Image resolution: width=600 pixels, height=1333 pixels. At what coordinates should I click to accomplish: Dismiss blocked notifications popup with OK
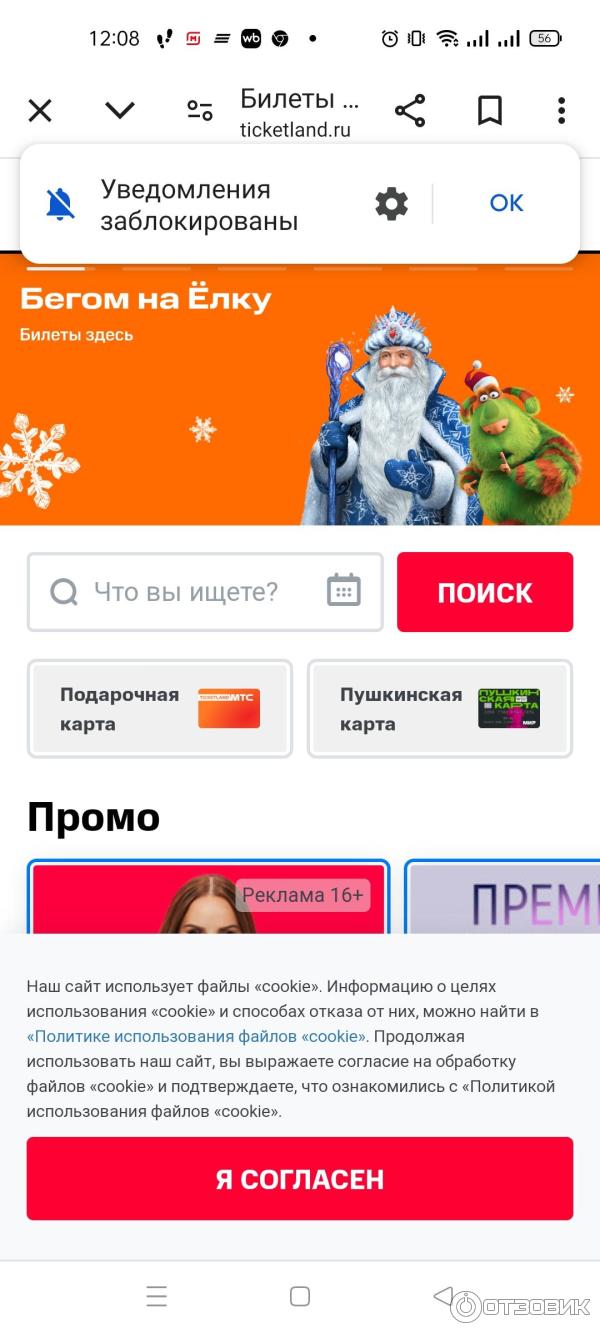(506, 203)
